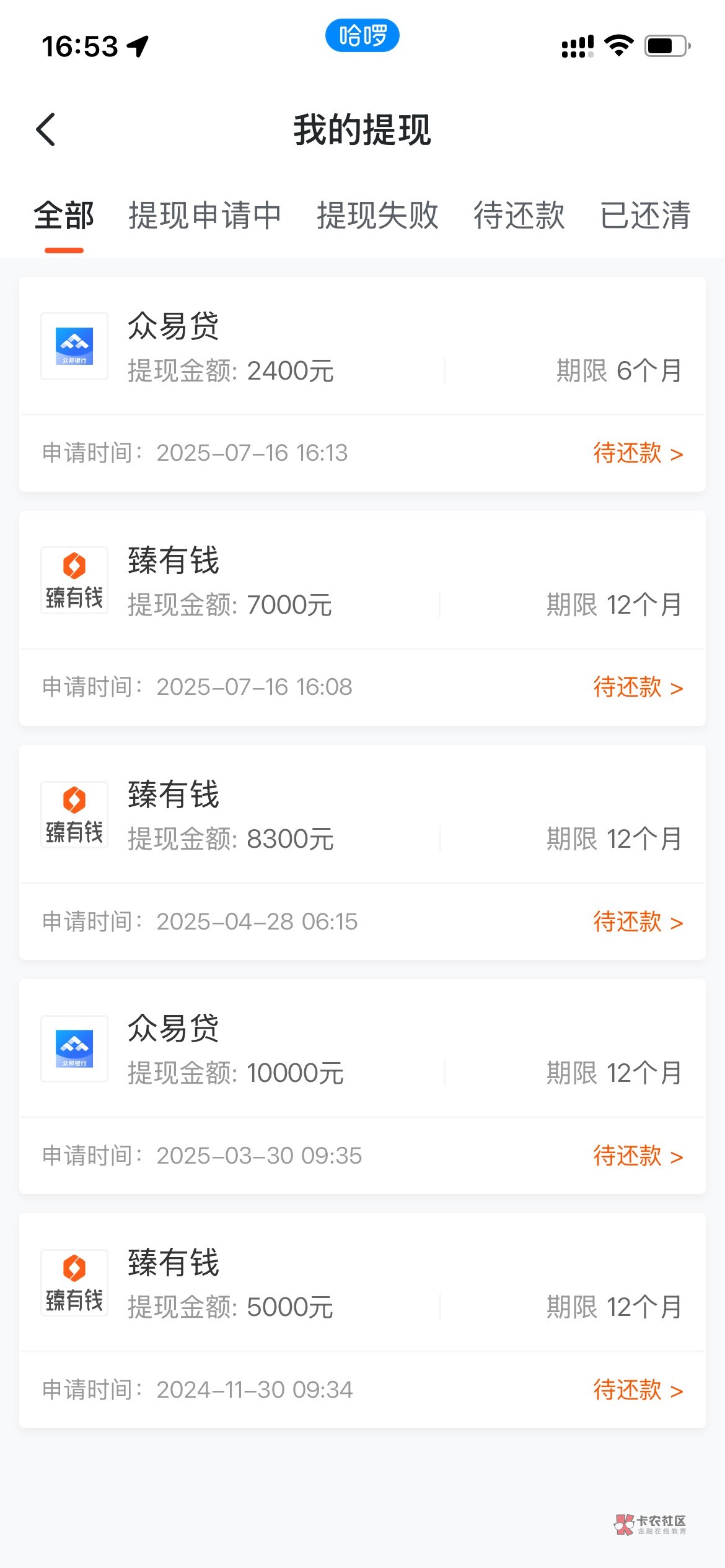This screenshot has width=725, height=1568.
Task: Switch to the 提现失败 tab
Action: 377,216
